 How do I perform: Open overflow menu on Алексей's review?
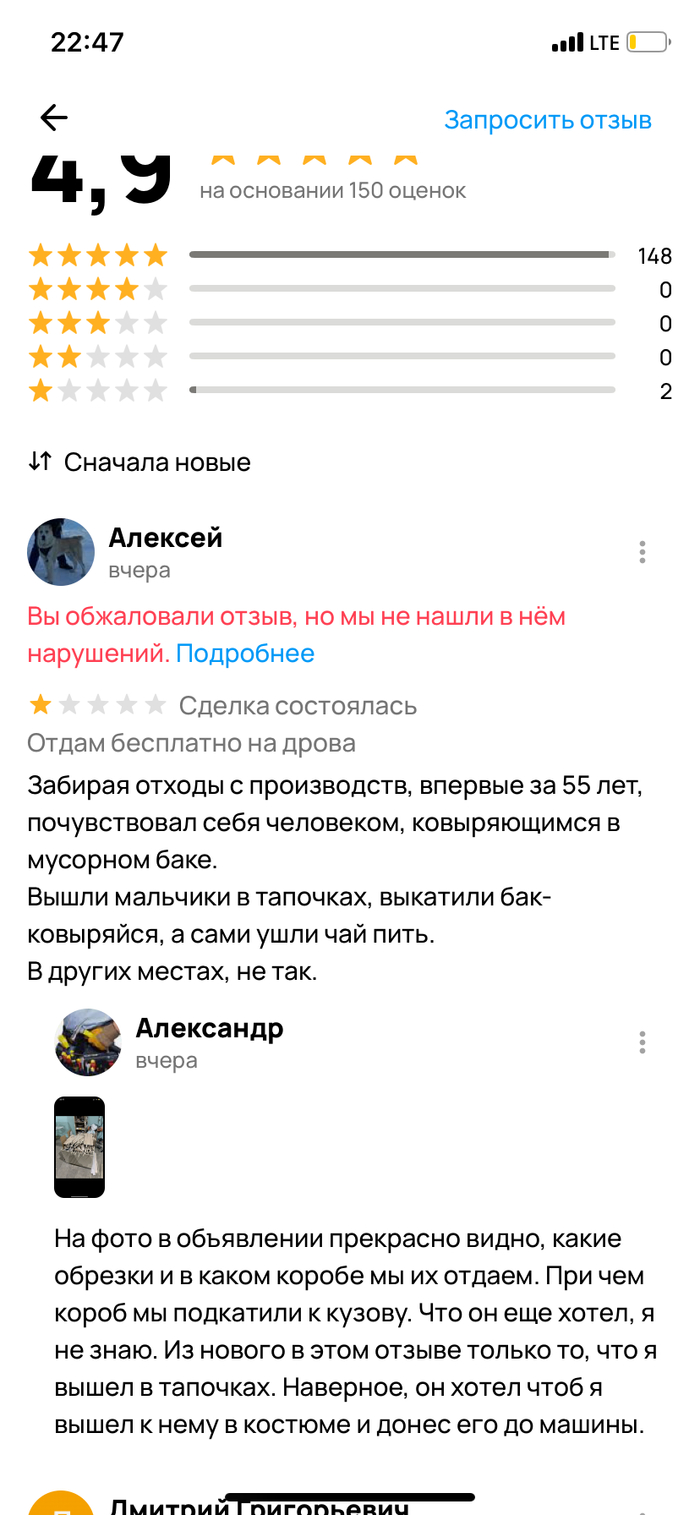[x=642, y=552]
